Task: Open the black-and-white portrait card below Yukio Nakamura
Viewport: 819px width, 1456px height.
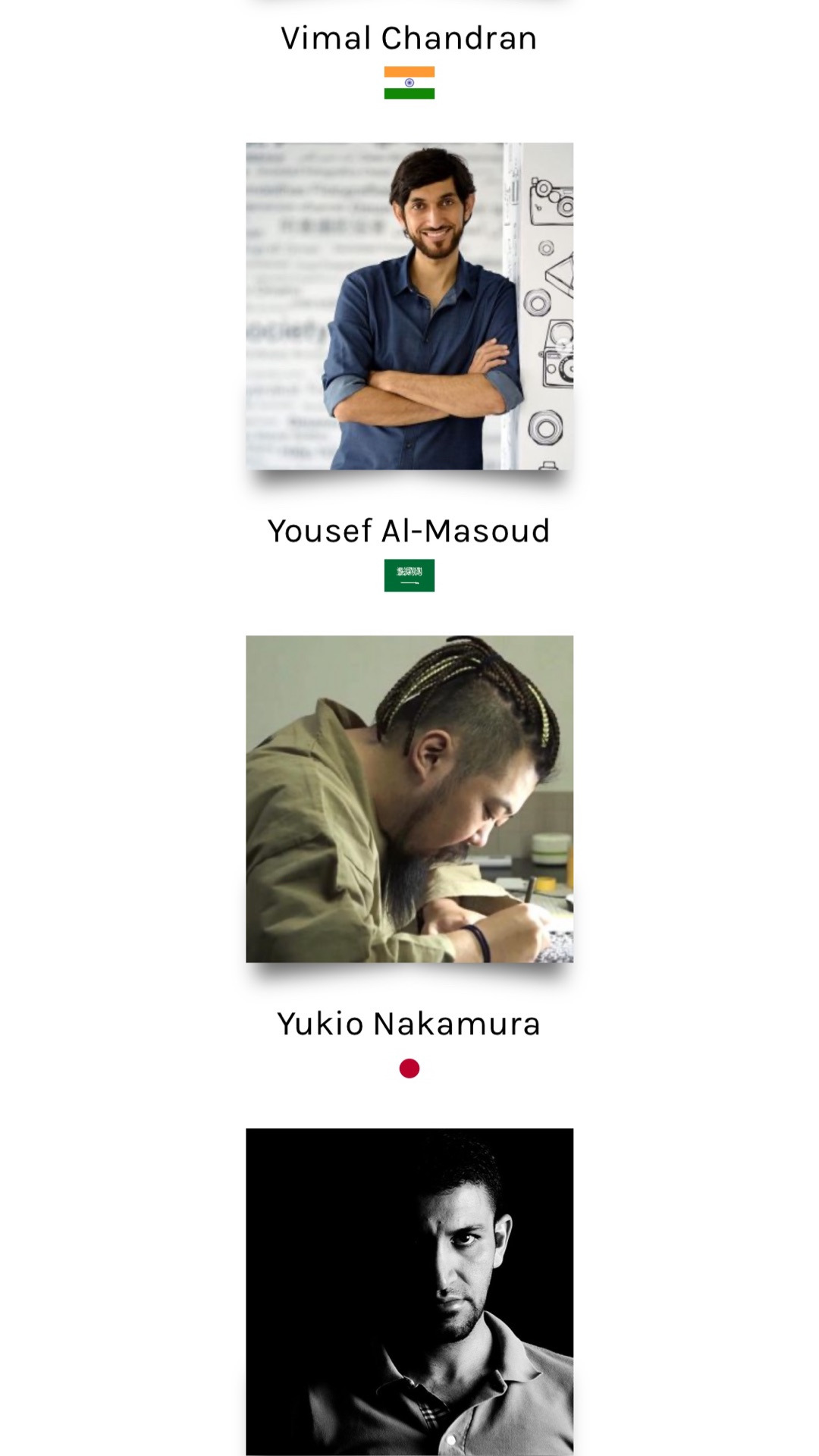Action: (409, 1291)
